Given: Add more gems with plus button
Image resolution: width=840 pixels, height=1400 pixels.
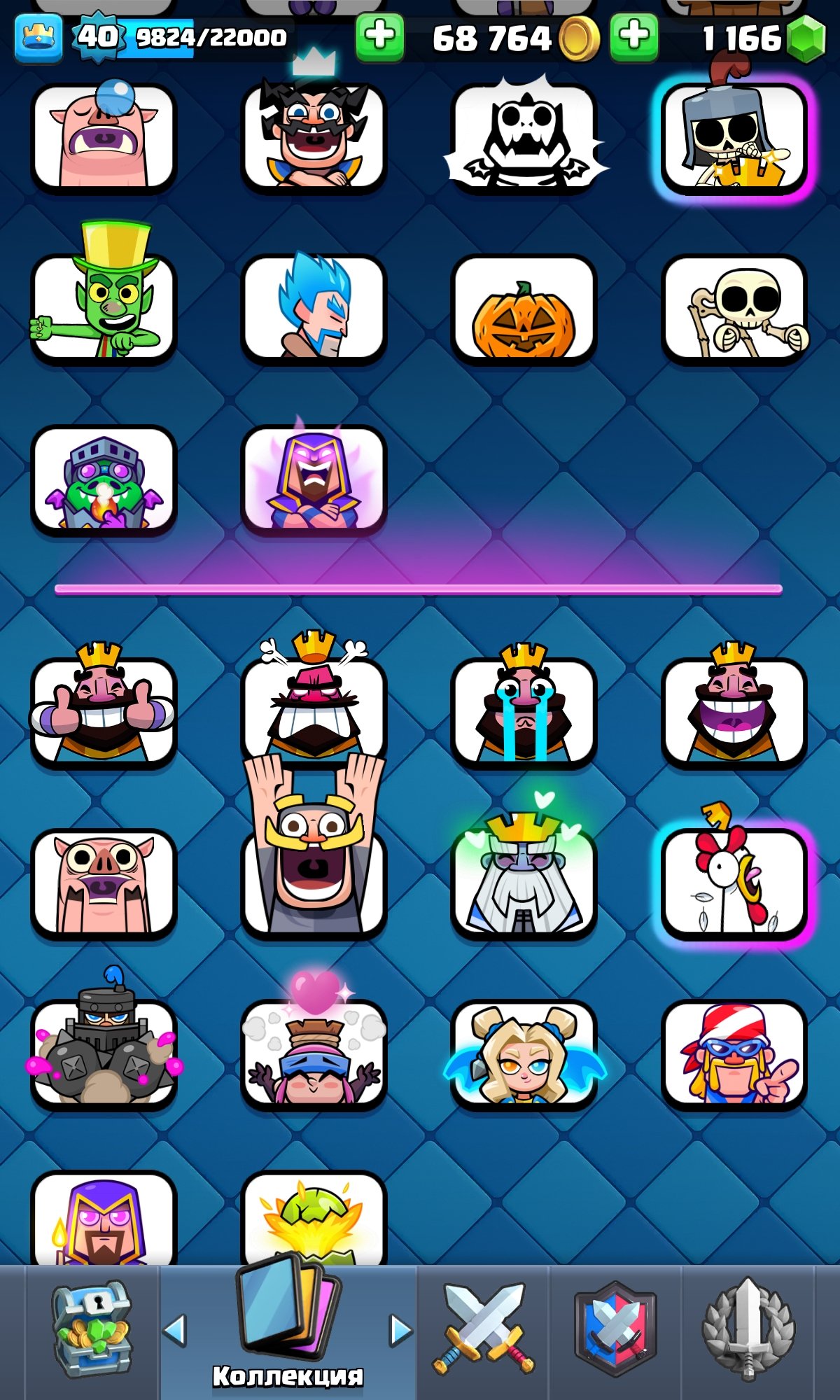Looking at the screenshot, I should coord(633,36).
